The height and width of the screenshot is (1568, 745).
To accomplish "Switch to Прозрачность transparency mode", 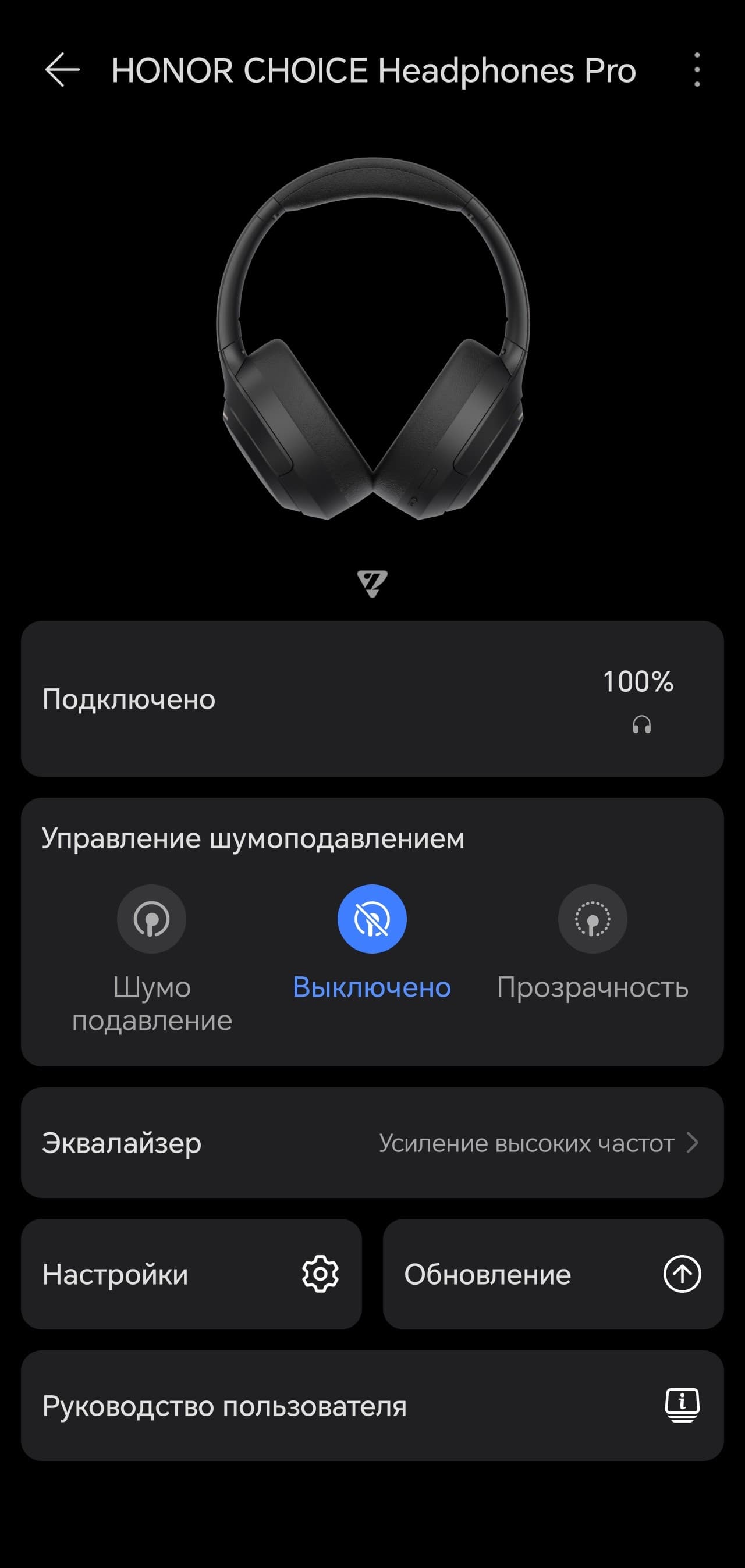I will 592,919.
